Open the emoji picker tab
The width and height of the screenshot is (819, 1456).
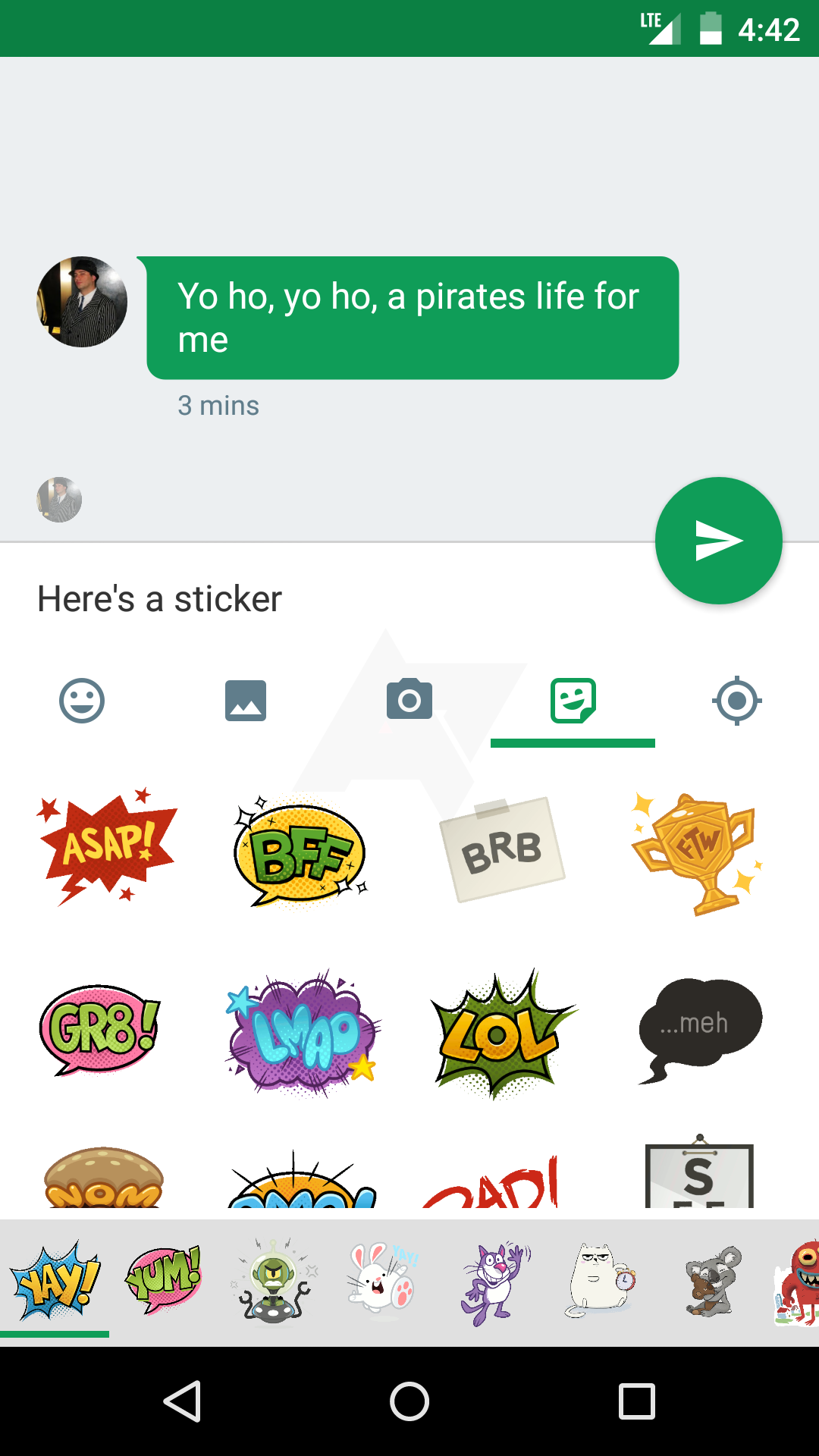pos(82,700)
